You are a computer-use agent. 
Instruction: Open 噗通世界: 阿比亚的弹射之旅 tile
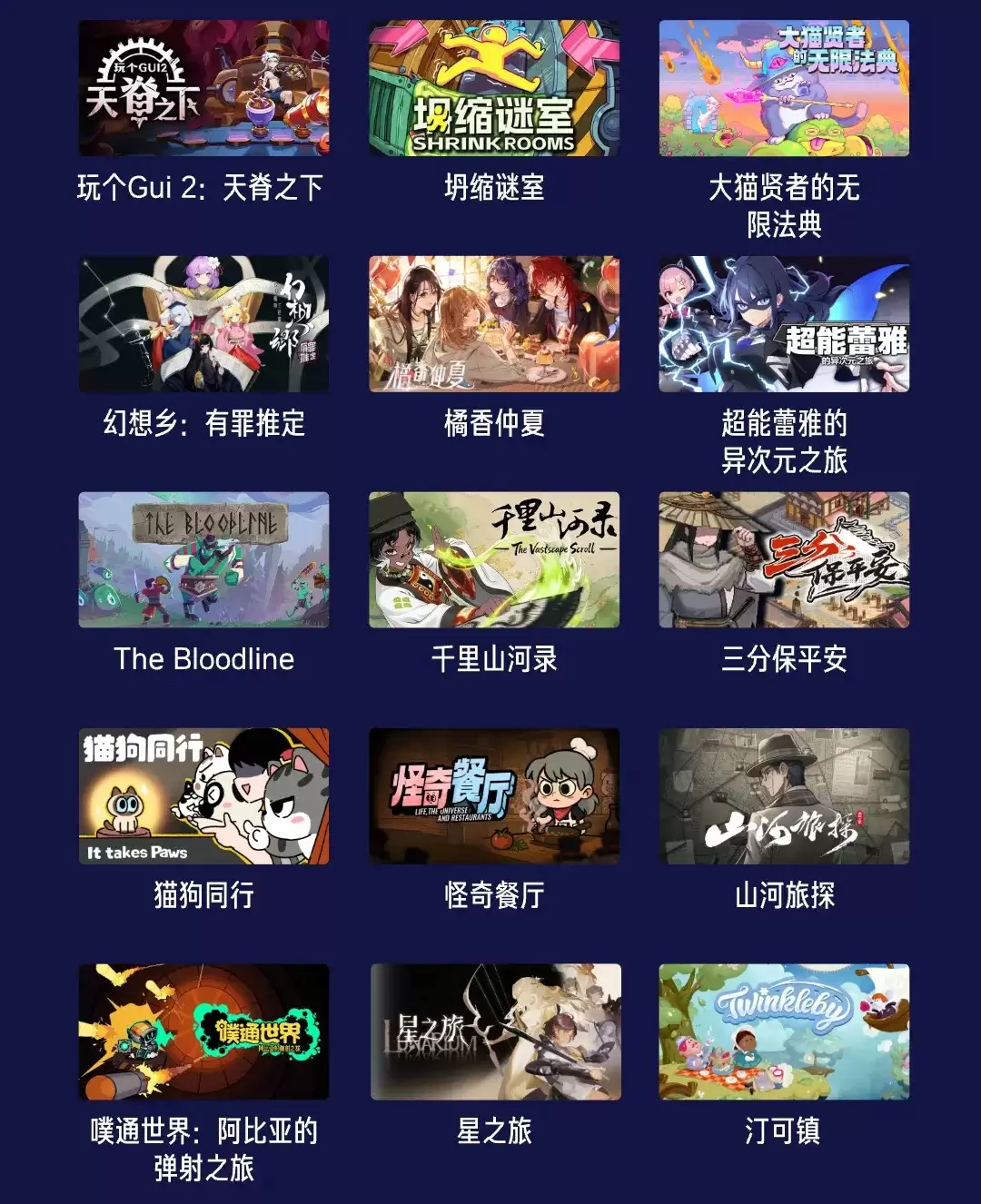[203, 1031]
